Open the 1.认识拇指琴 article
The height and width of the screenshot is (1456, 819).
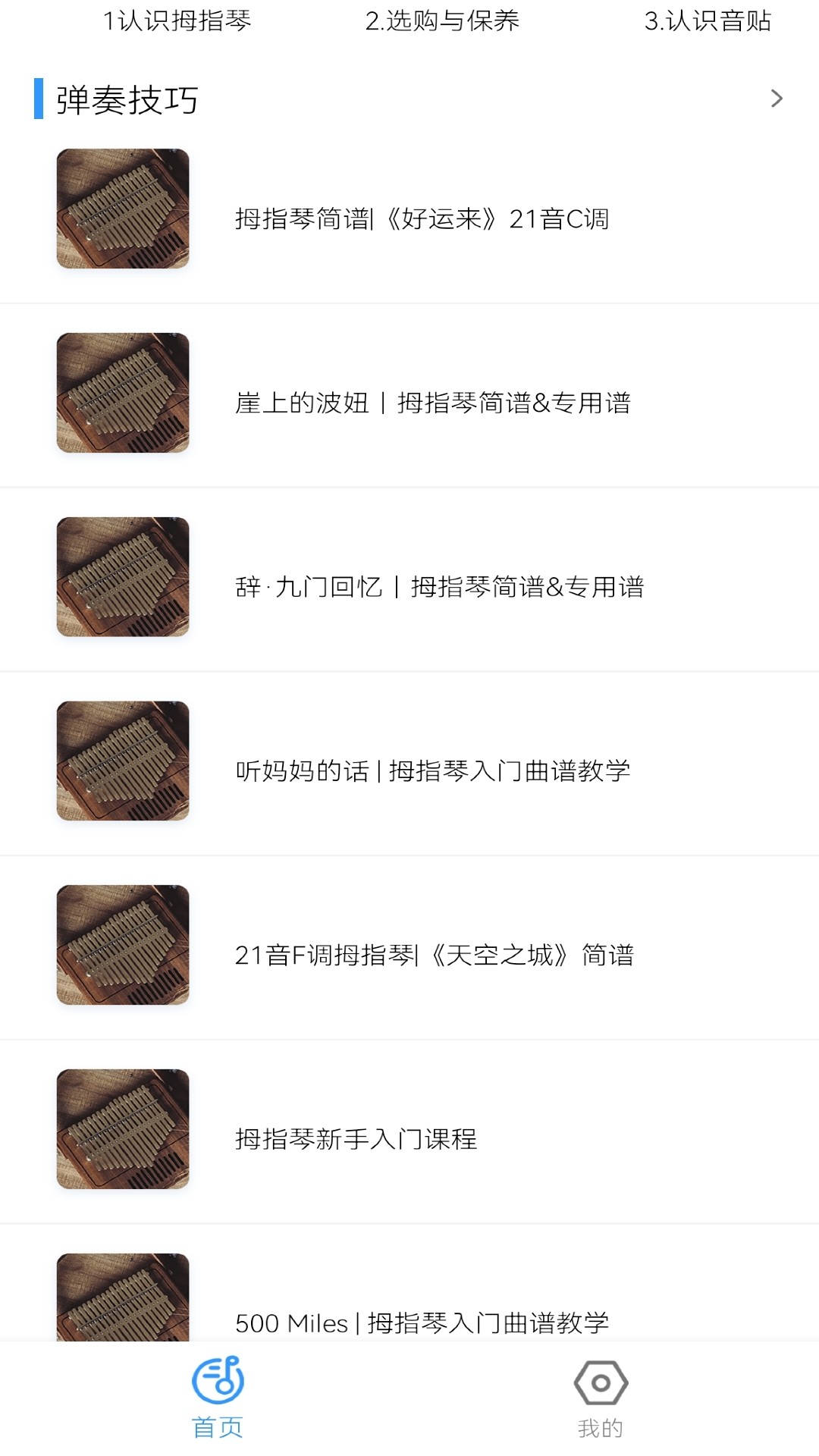pos(177,21)
